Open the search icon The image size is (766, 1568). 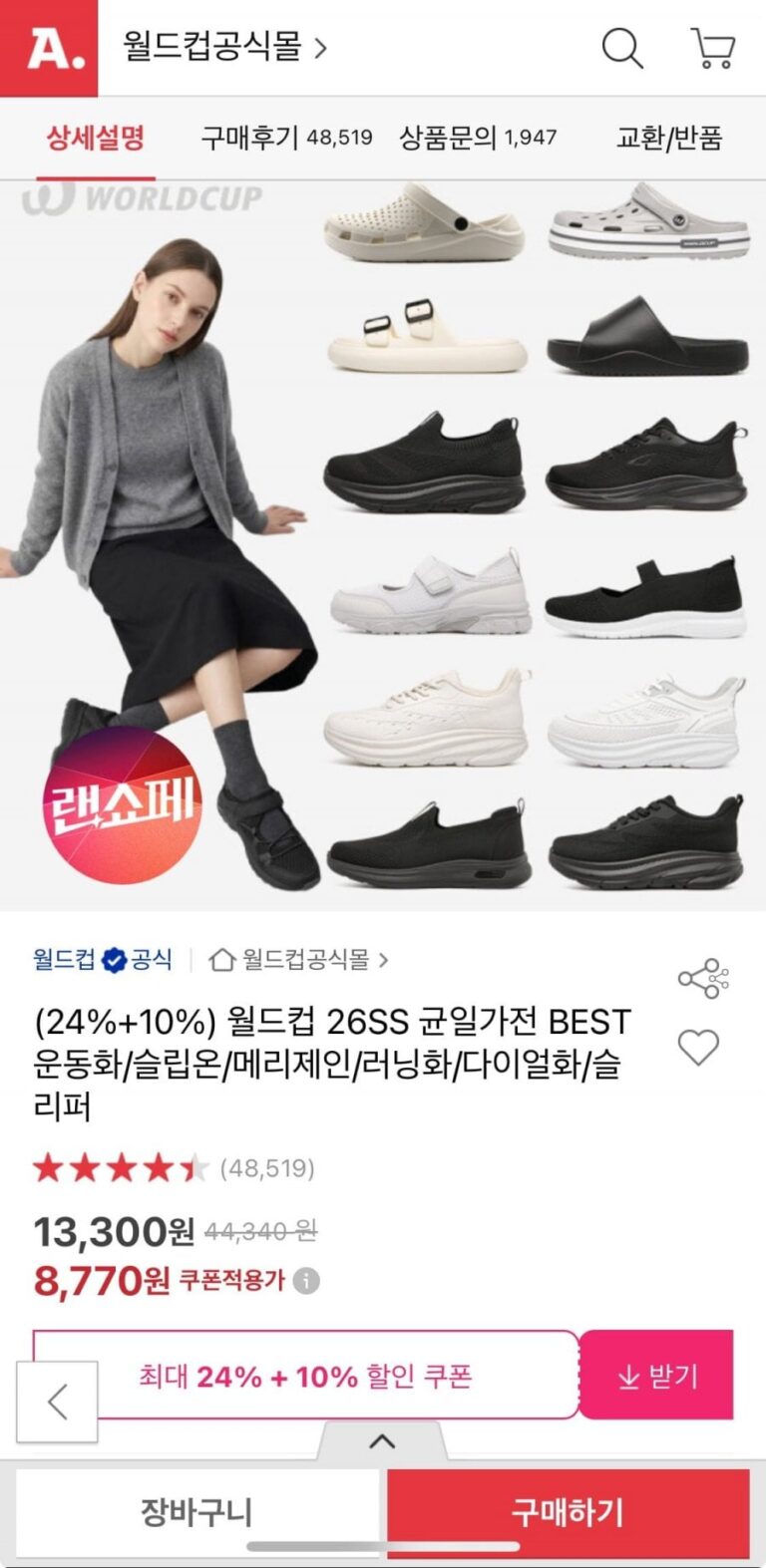click(x=622, y=47)
